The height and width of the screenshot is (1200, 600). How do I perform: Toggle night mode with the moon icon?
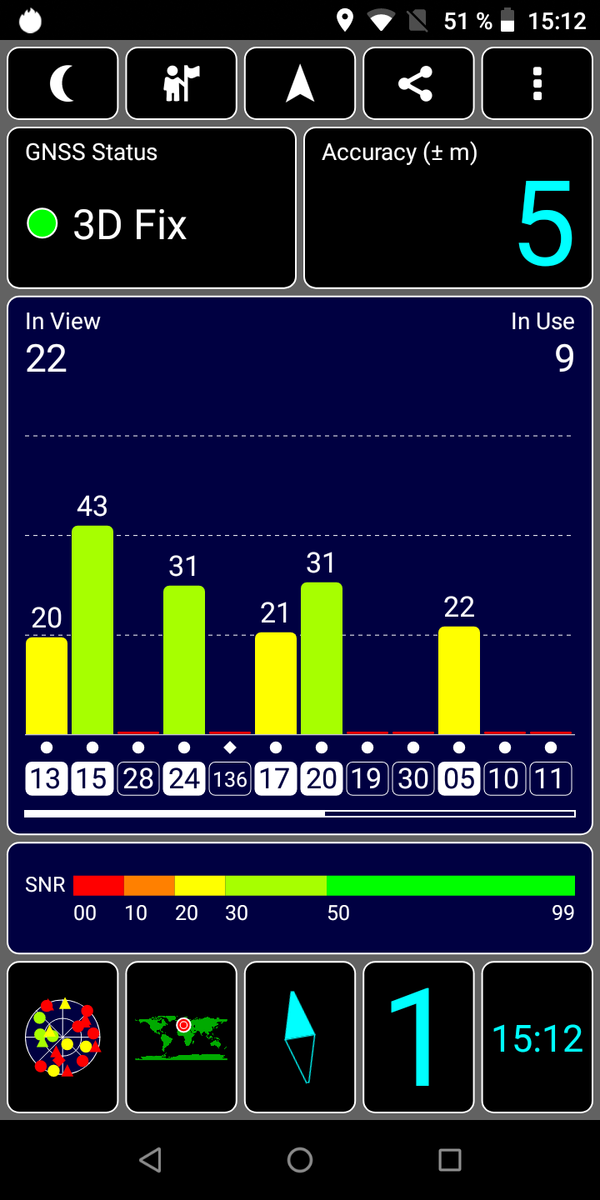click(63, 84)
